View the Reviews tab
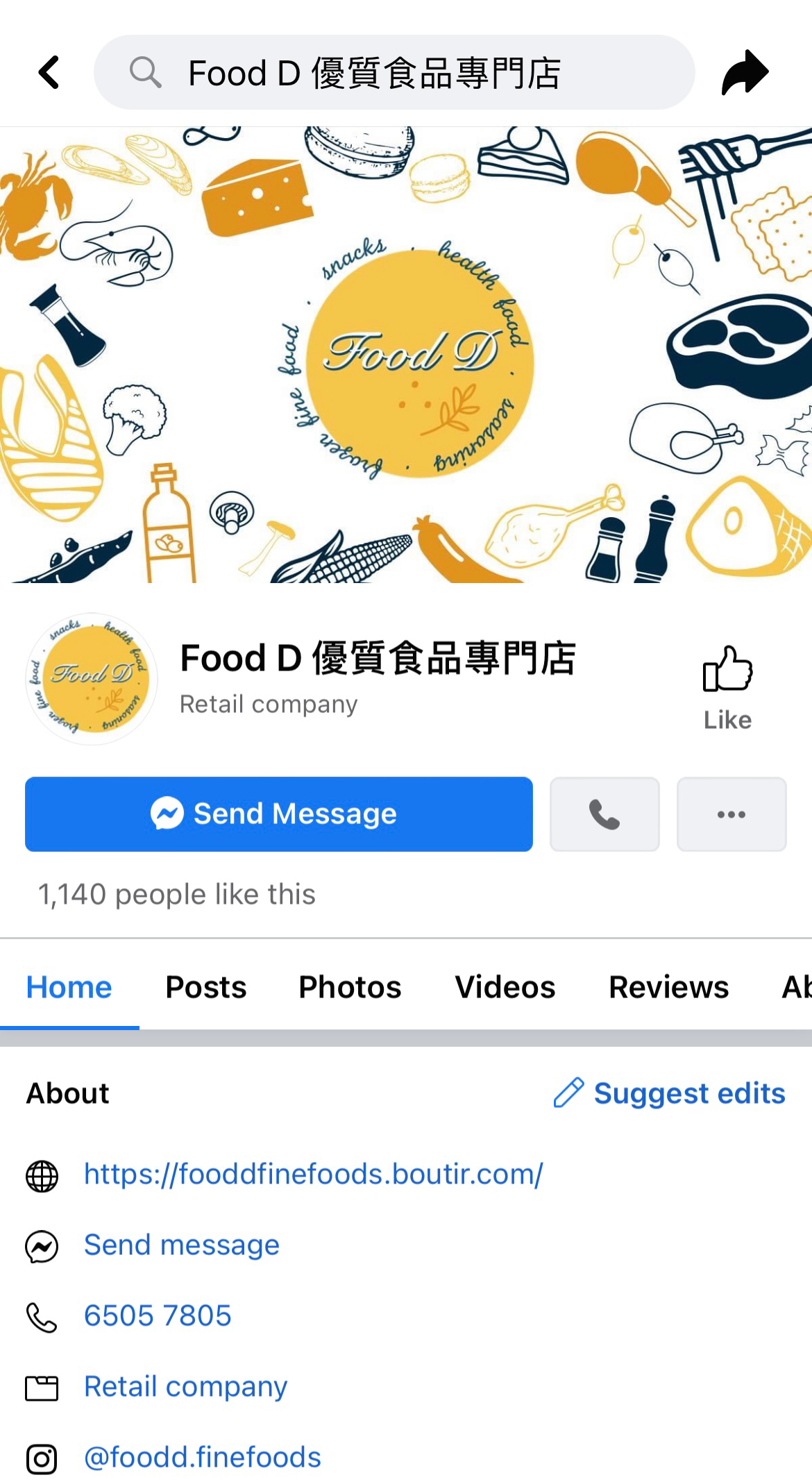The height and width of the screenshot is (1482, 812). [668, 986]
